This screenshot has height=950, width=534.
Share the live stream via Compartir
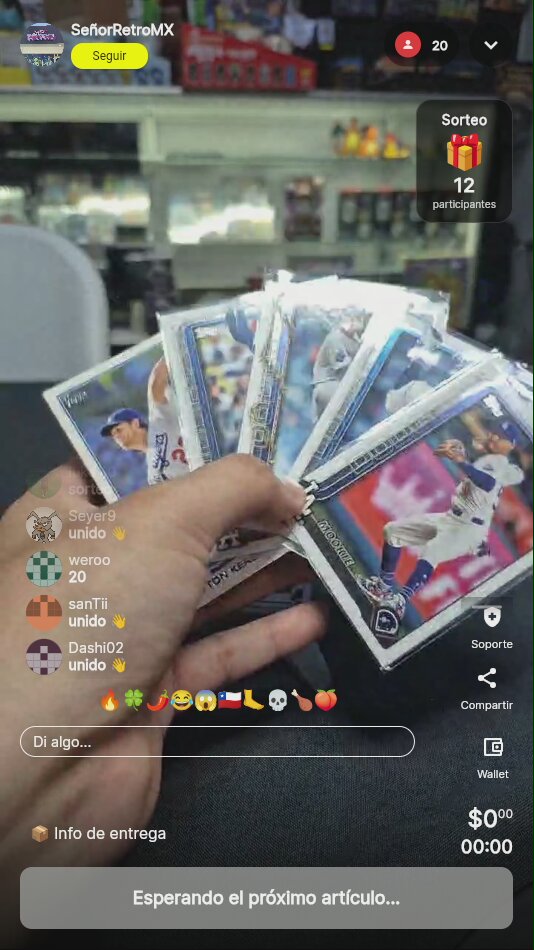tap(487, 689)
